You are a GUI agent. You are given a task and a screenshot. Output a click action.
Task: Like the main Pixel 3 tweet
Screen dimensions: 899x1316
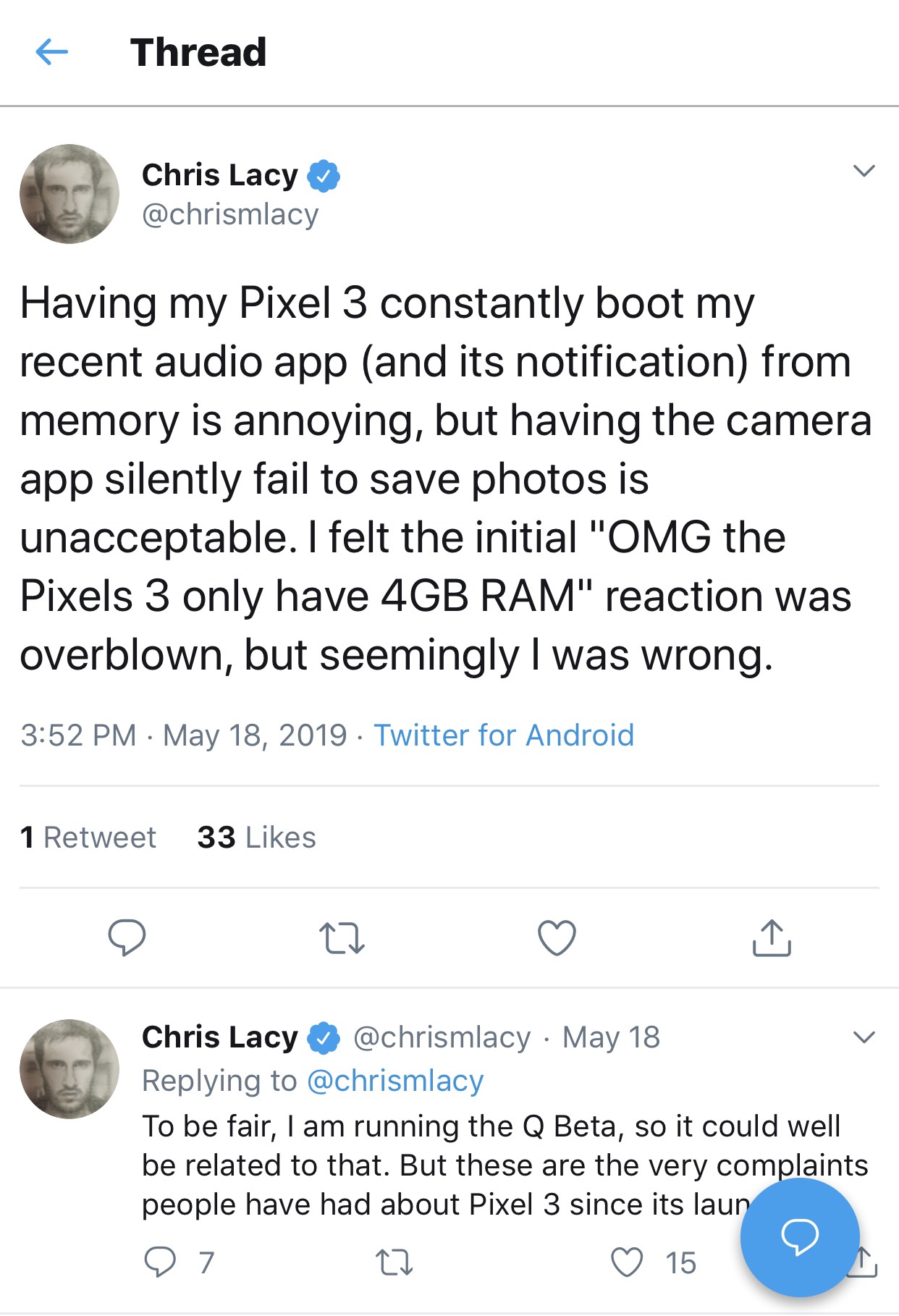tap(557, 938)
